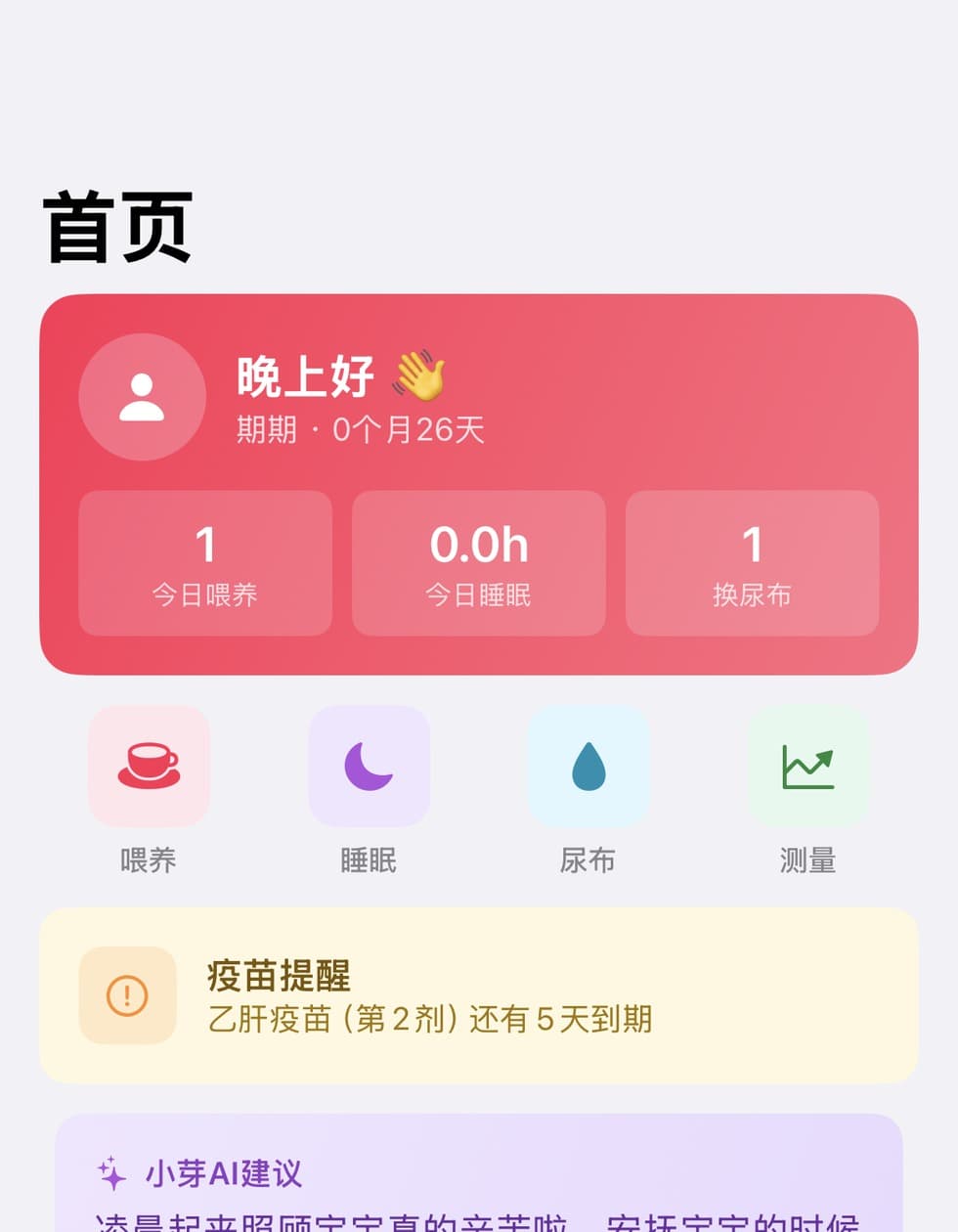The width and height of the screenshot is (958, 1232).
Task: View the 今日喂养 feeding count tile
Action: (x=205, y=563)
